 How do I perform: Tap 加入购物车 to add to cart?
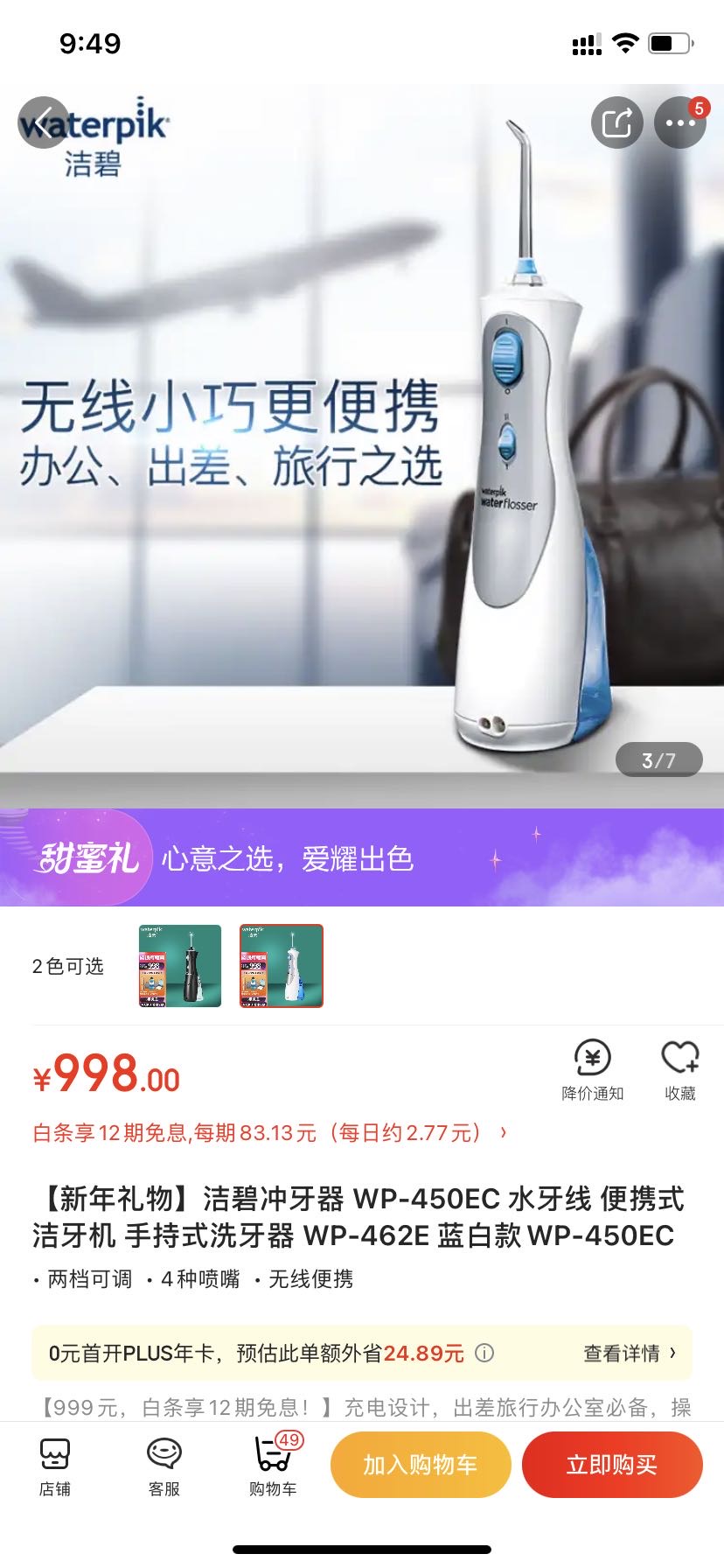pos(420,1465)
